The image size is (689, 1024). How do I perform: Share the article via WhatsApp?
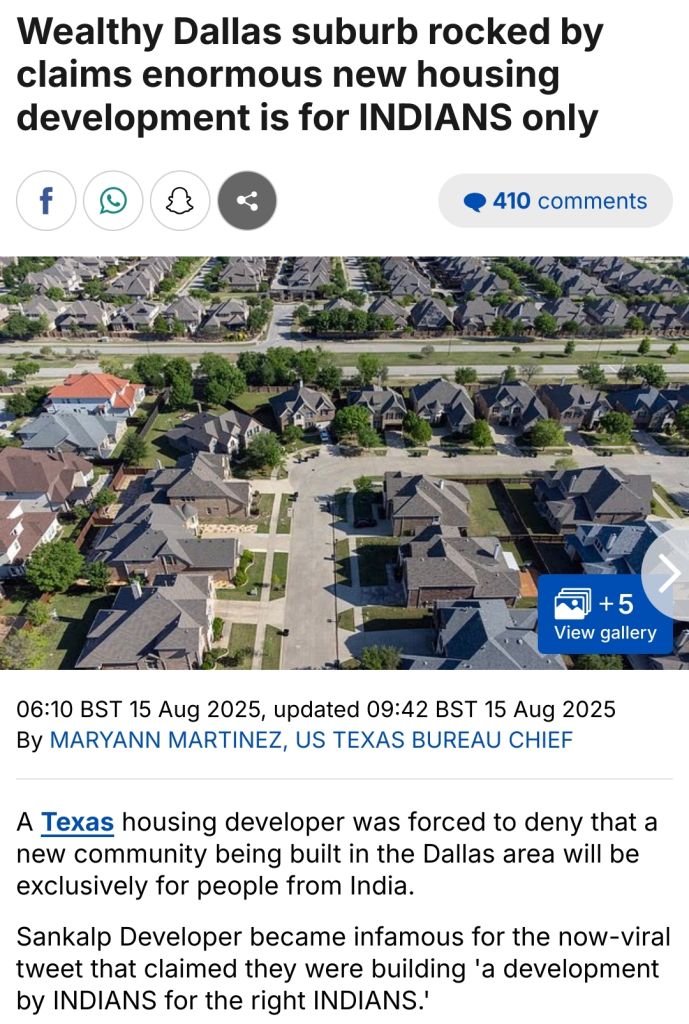pos(113,201)
